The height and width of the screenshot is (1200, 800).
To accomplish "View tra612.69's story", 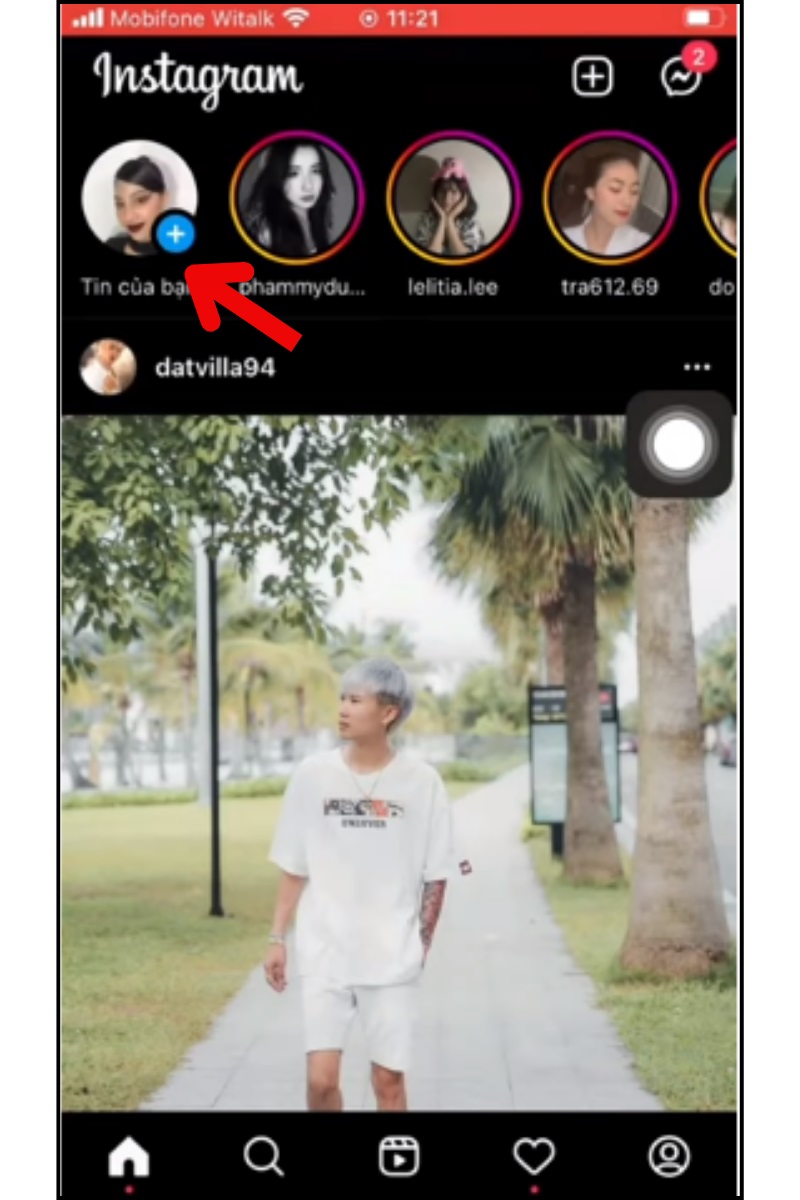I will point(610,198).
